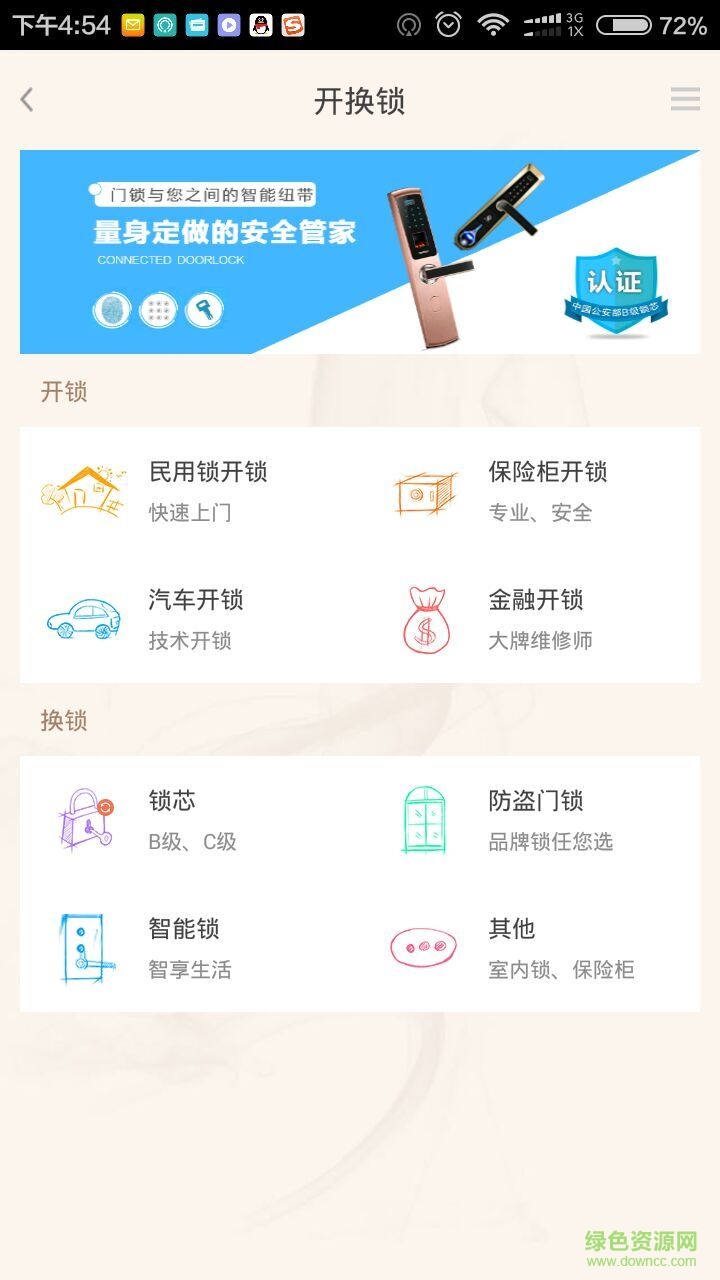
Task: Open the hamburger menu icon
Action: point(685,99)
